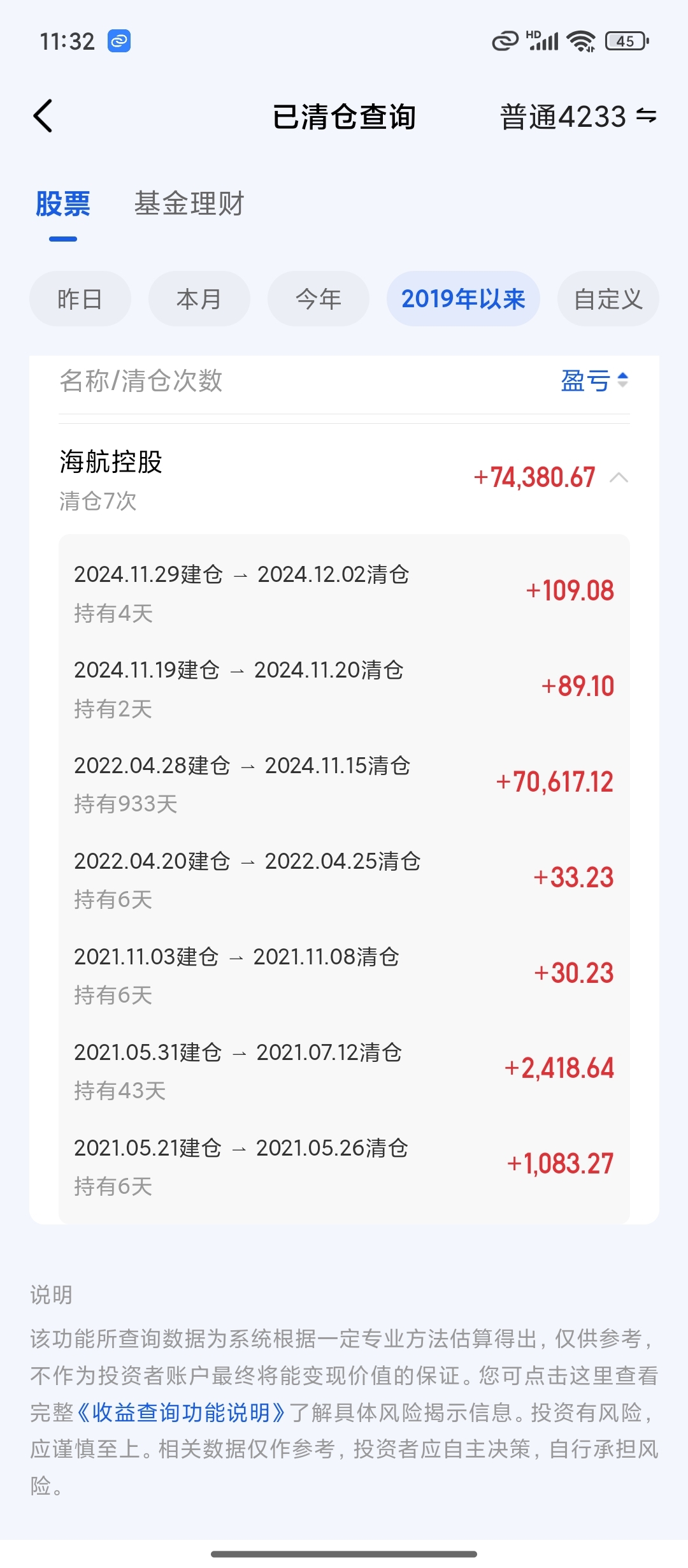Open the 基金理财 tab
Viewport: 688px width, 1568px height.
coord(189,204)
